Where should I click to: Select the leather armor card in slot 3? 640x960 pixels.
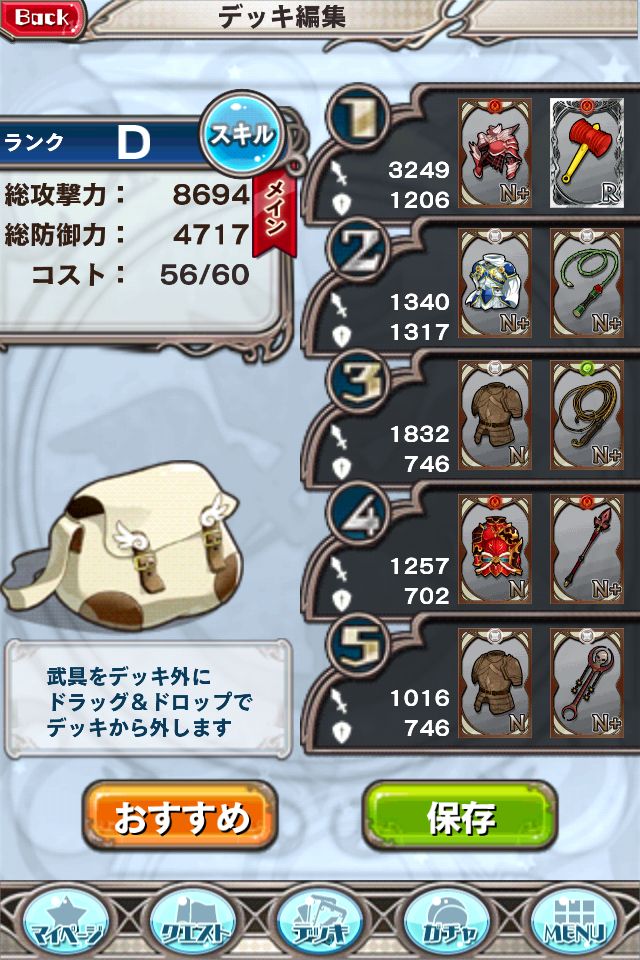495,416
